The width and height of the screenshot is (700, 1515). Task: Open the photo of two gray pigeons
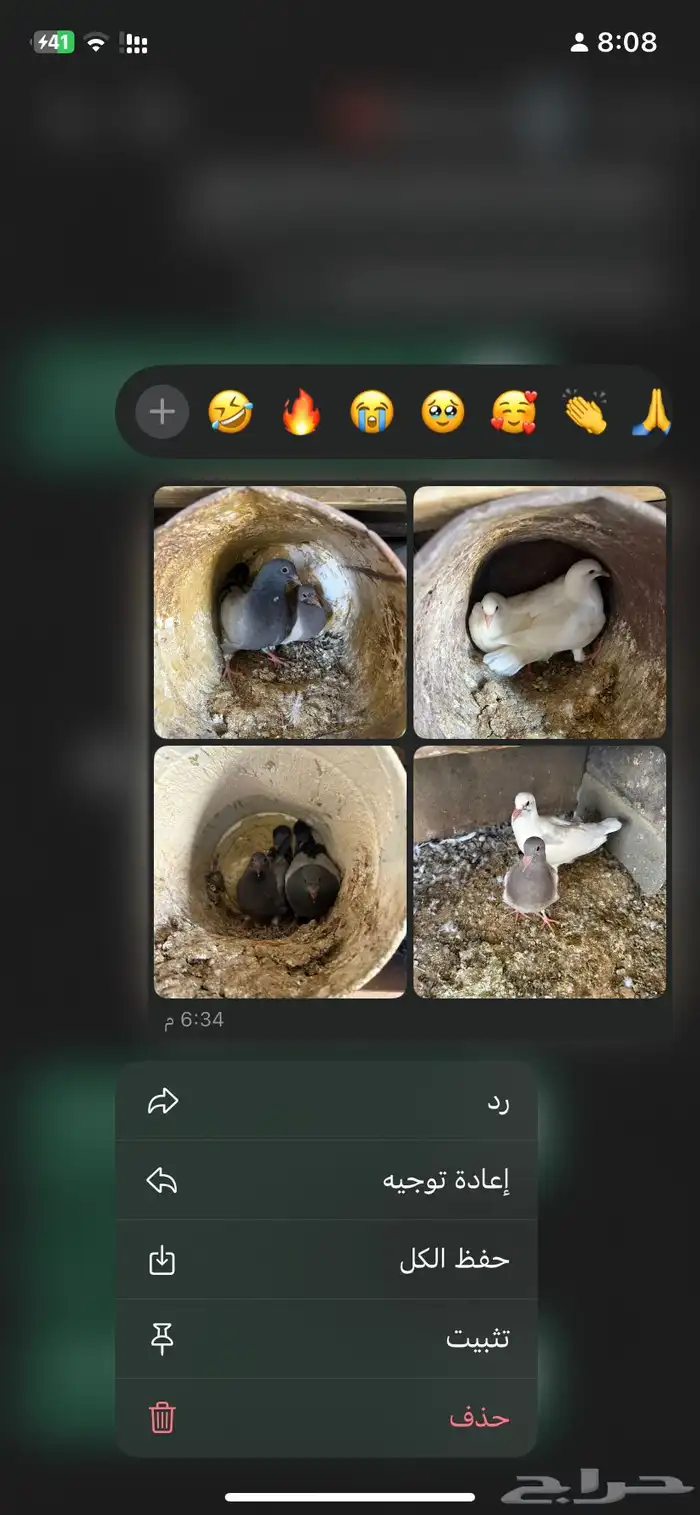tap(280, 612)
